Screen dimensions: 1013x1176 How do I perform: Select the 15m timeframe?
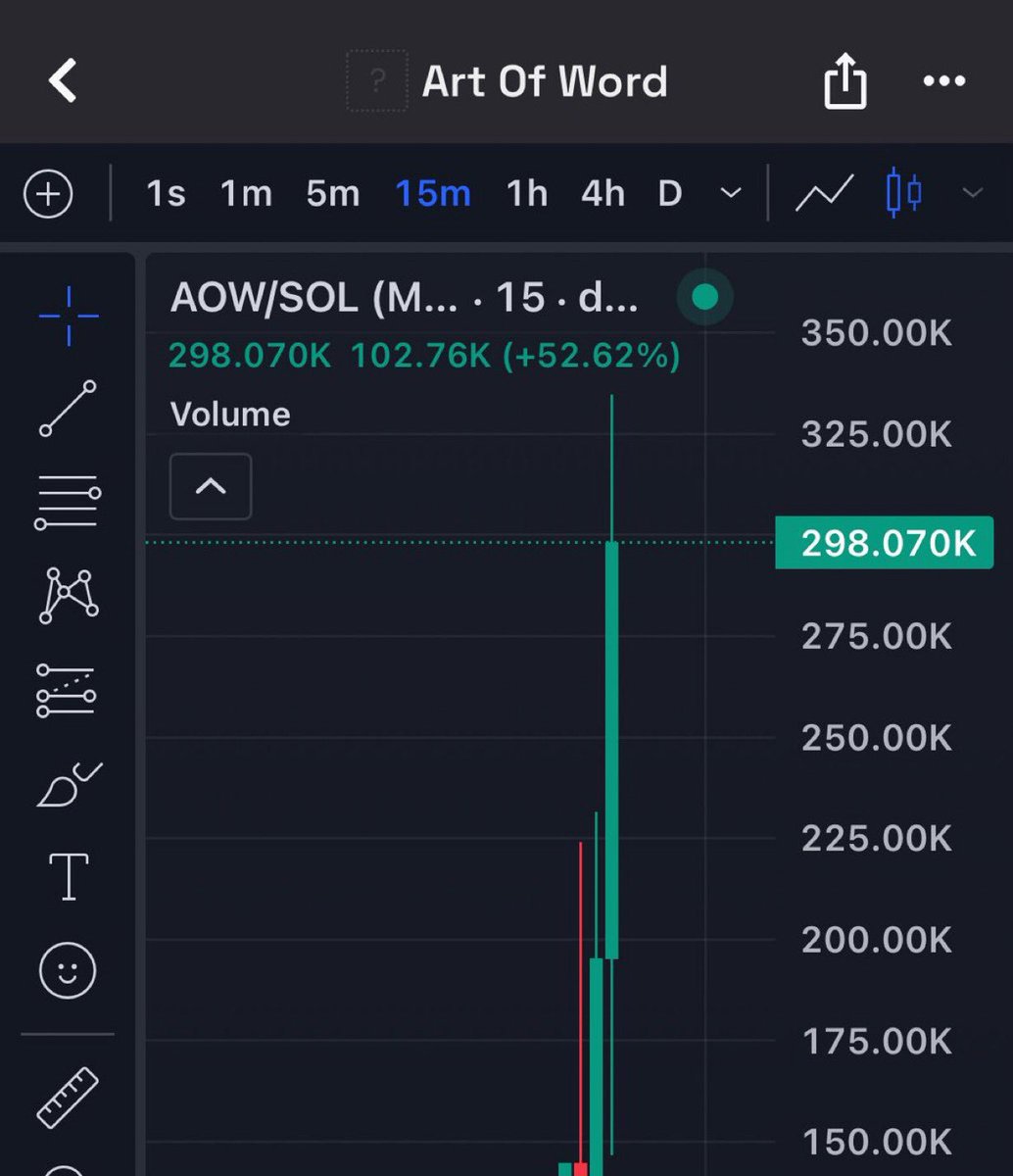[x=433, y=194]
